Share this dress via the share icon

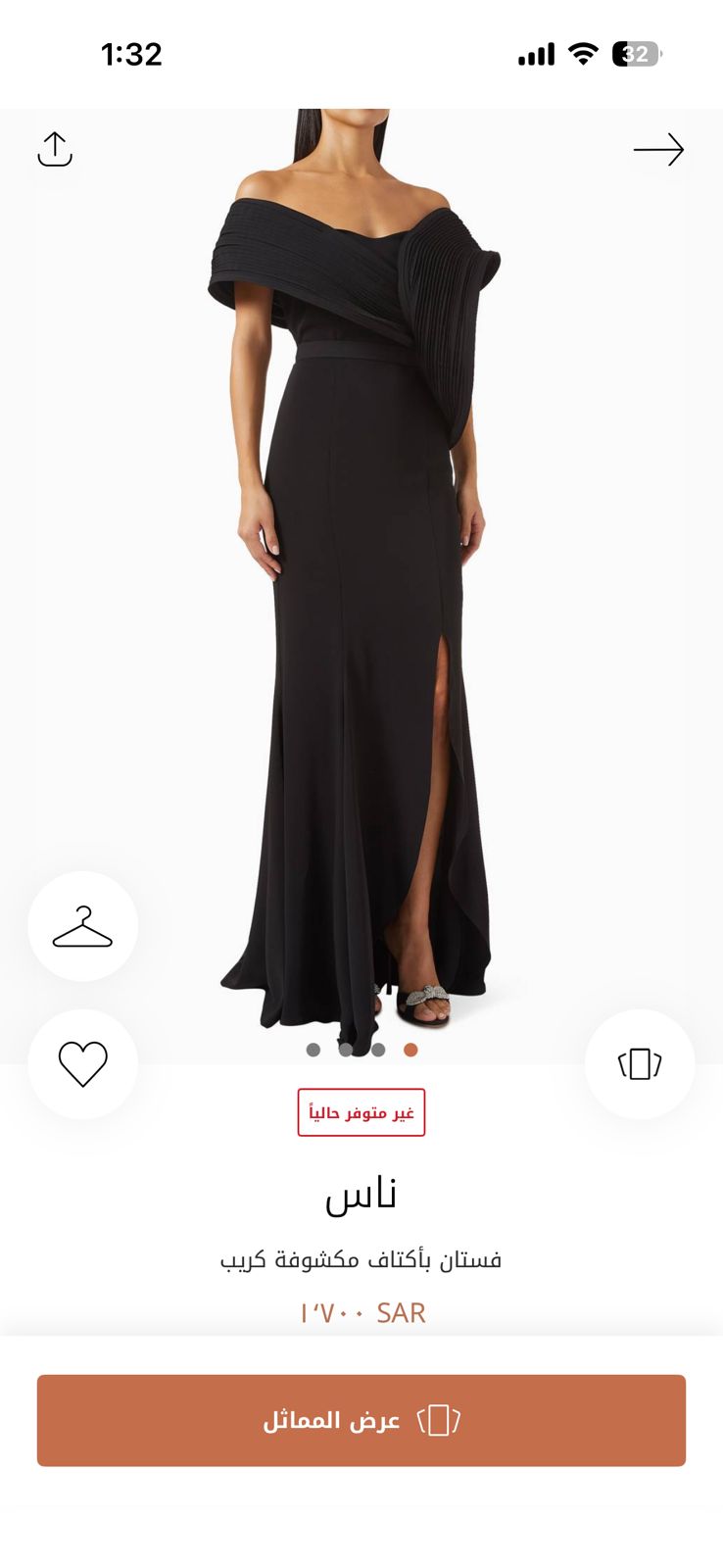click(x=55, y=149)
